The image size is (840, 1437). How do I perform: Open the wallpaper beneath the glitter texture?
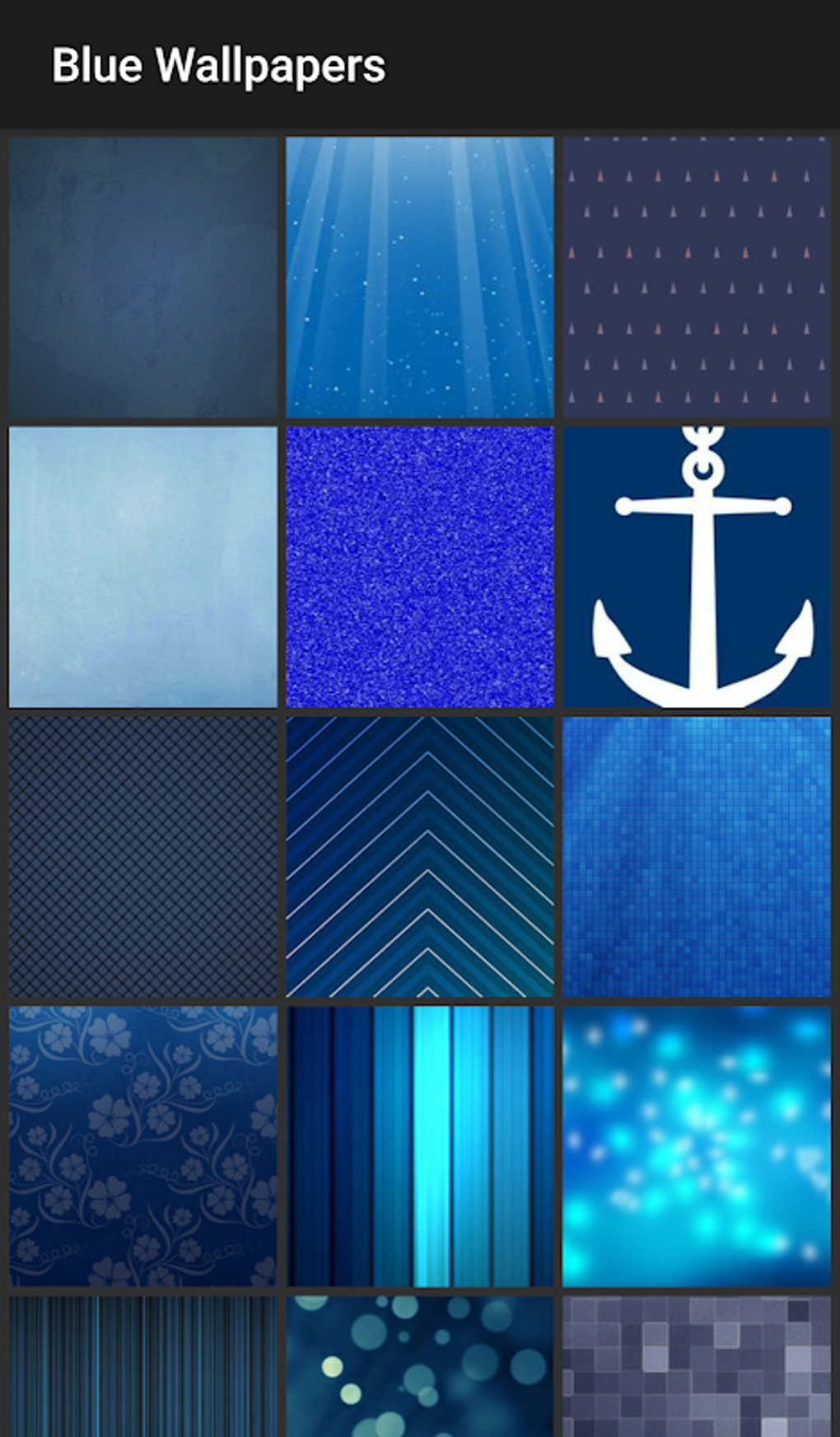(x=418, y=857)
